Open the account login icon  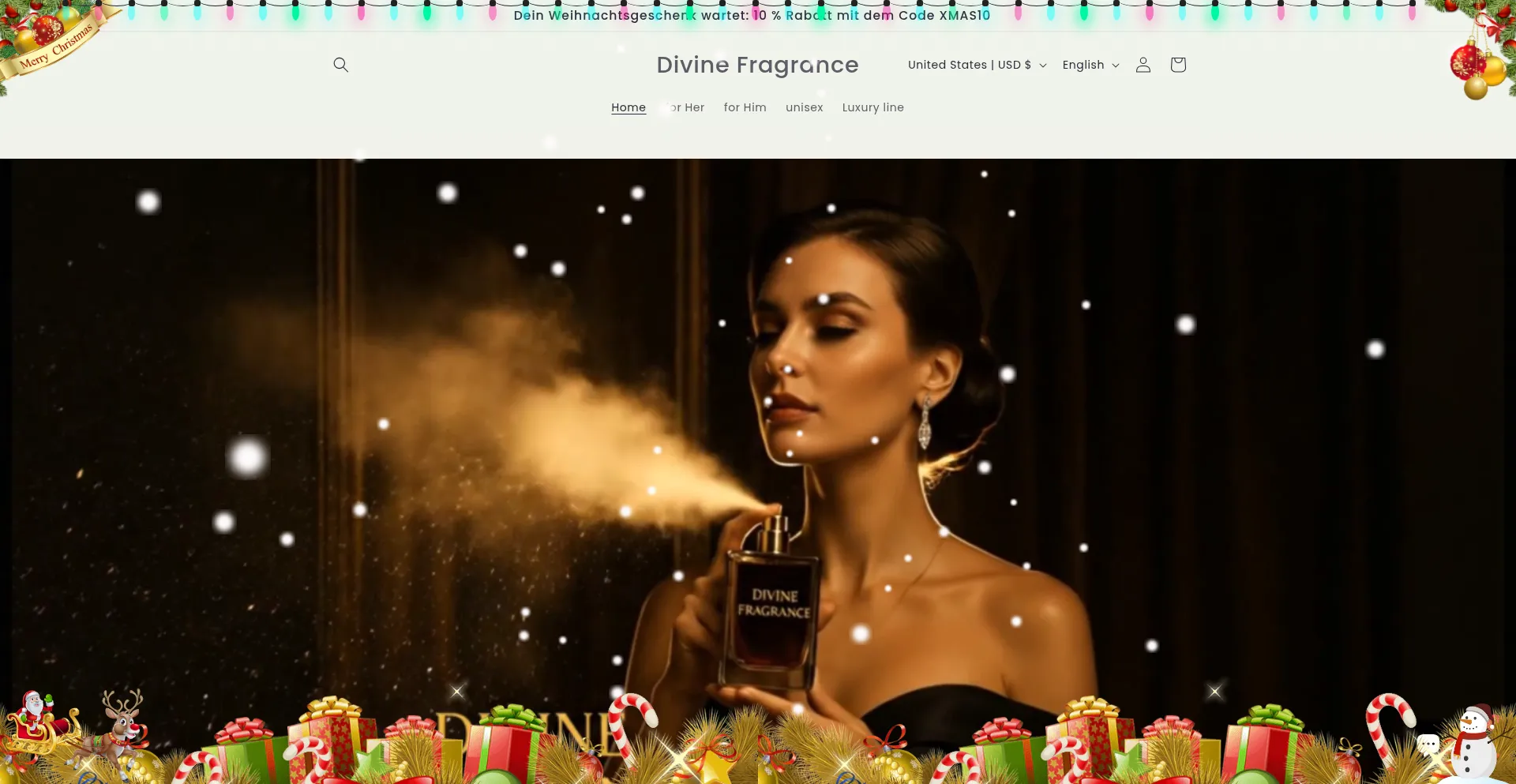tap(1143, 65)
